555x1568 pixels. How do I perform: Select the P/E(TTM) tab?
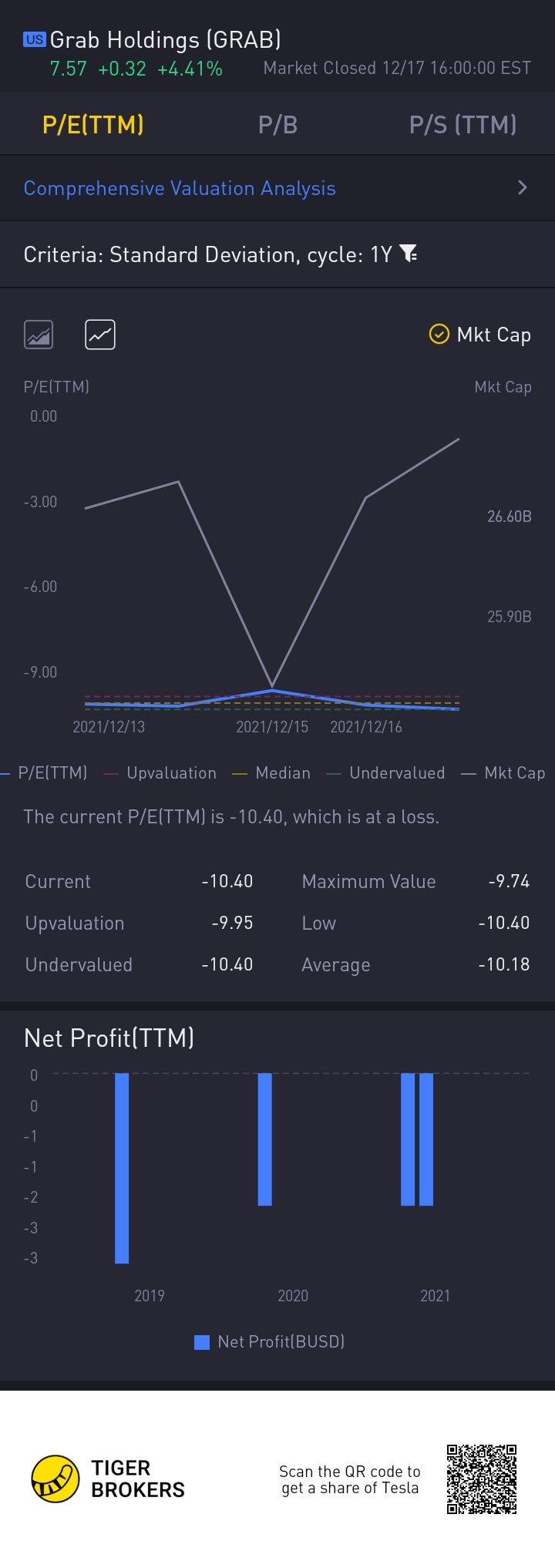(x=93, y=125)
